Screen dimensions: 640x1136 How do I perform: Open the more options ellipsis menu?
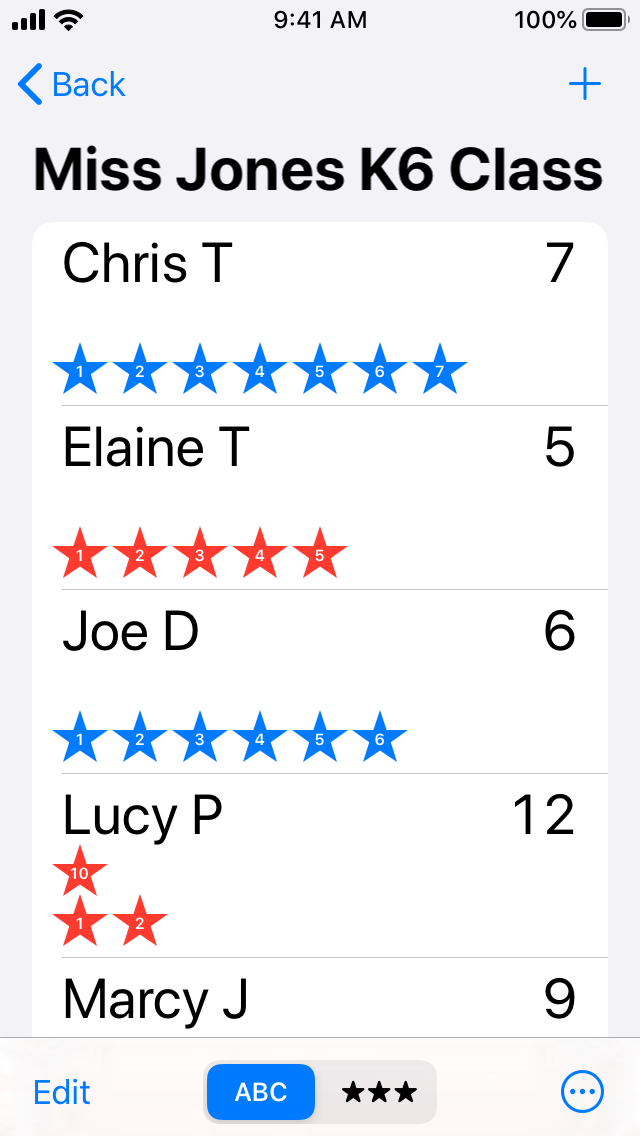coord(582,1091)
